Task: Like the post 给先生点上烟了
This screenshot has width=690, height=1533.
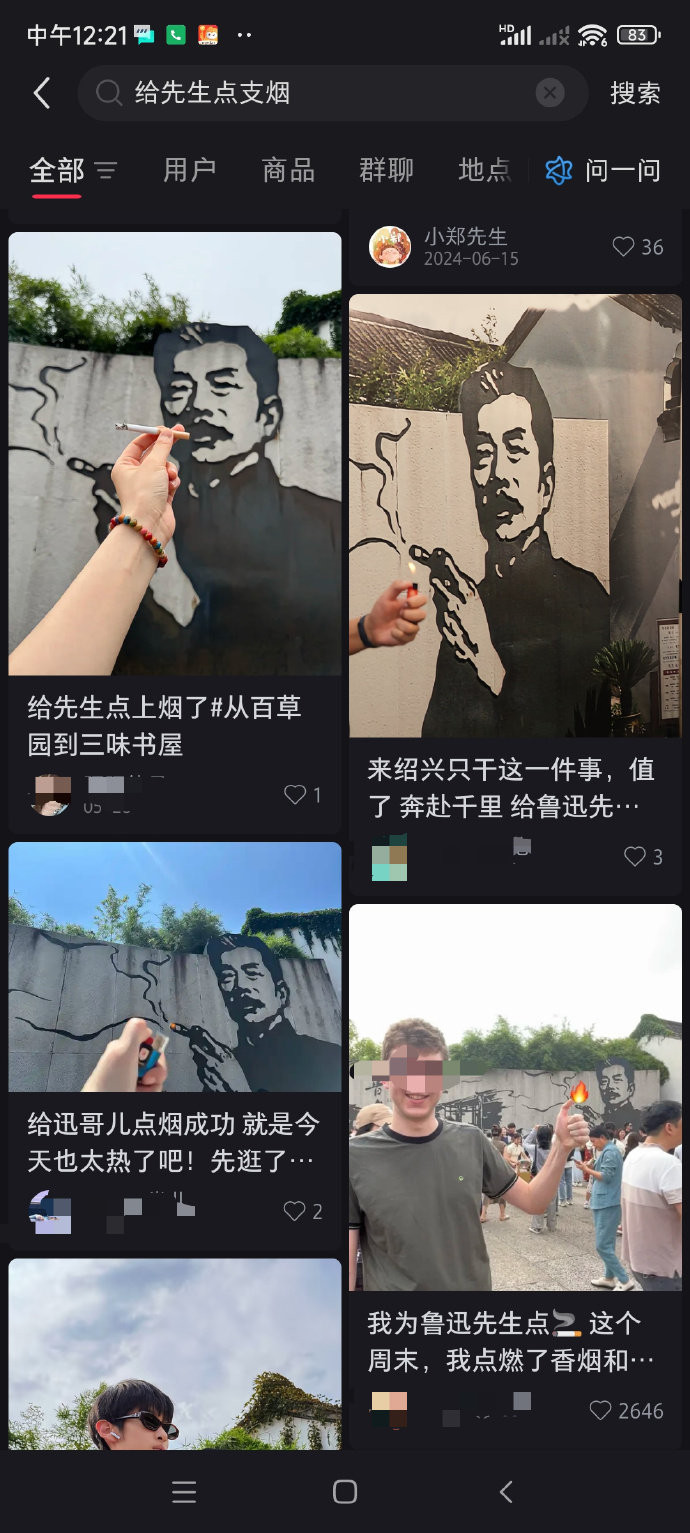Action: coord(295,795)
